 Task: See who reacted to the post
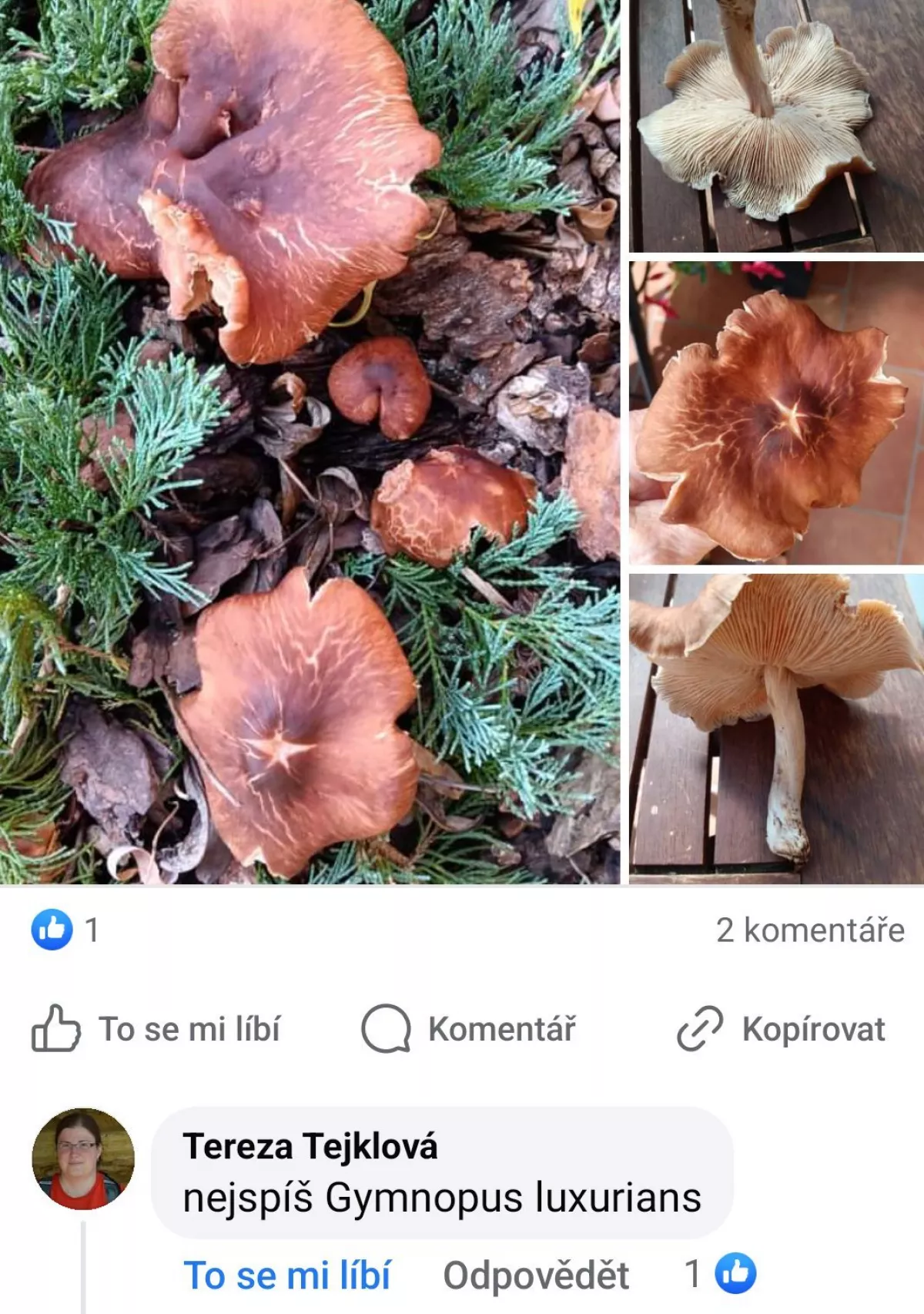click(x=65, y=930)
